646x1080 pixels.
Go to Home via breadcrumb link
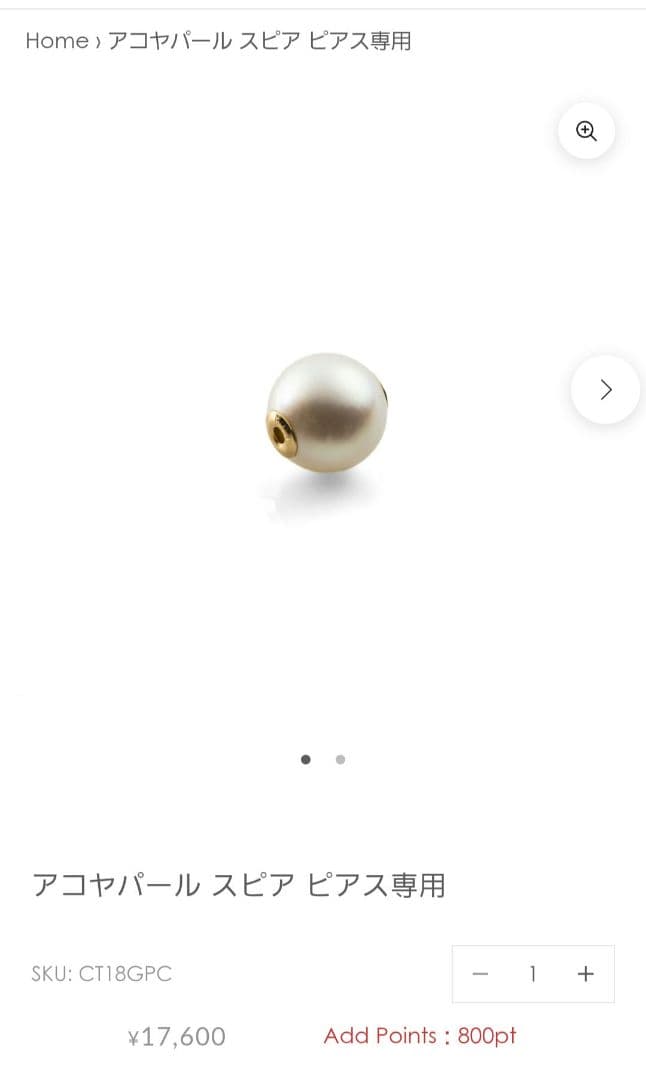coord(56,41)
